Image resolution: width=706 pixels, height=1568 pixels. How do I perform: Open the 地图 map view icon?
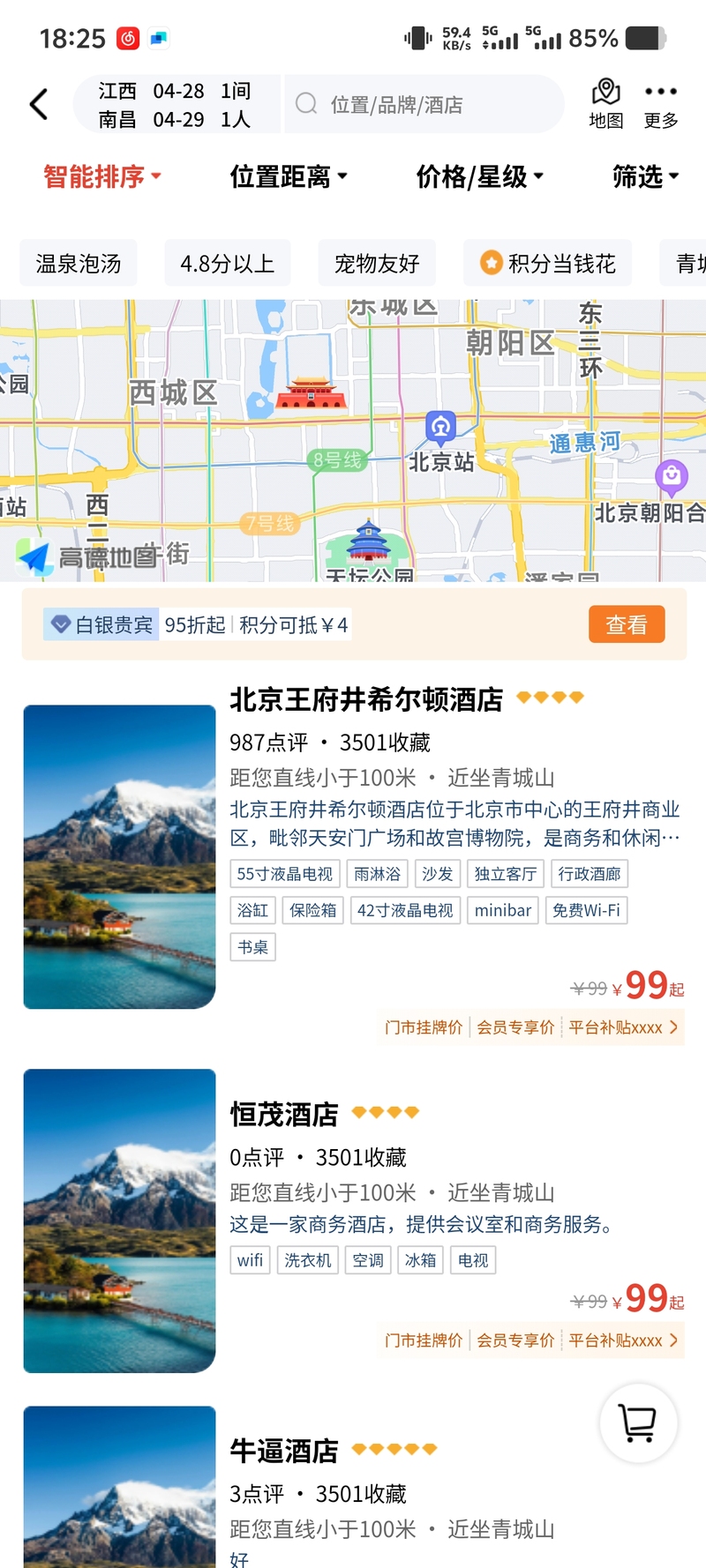tap(606, 104)
